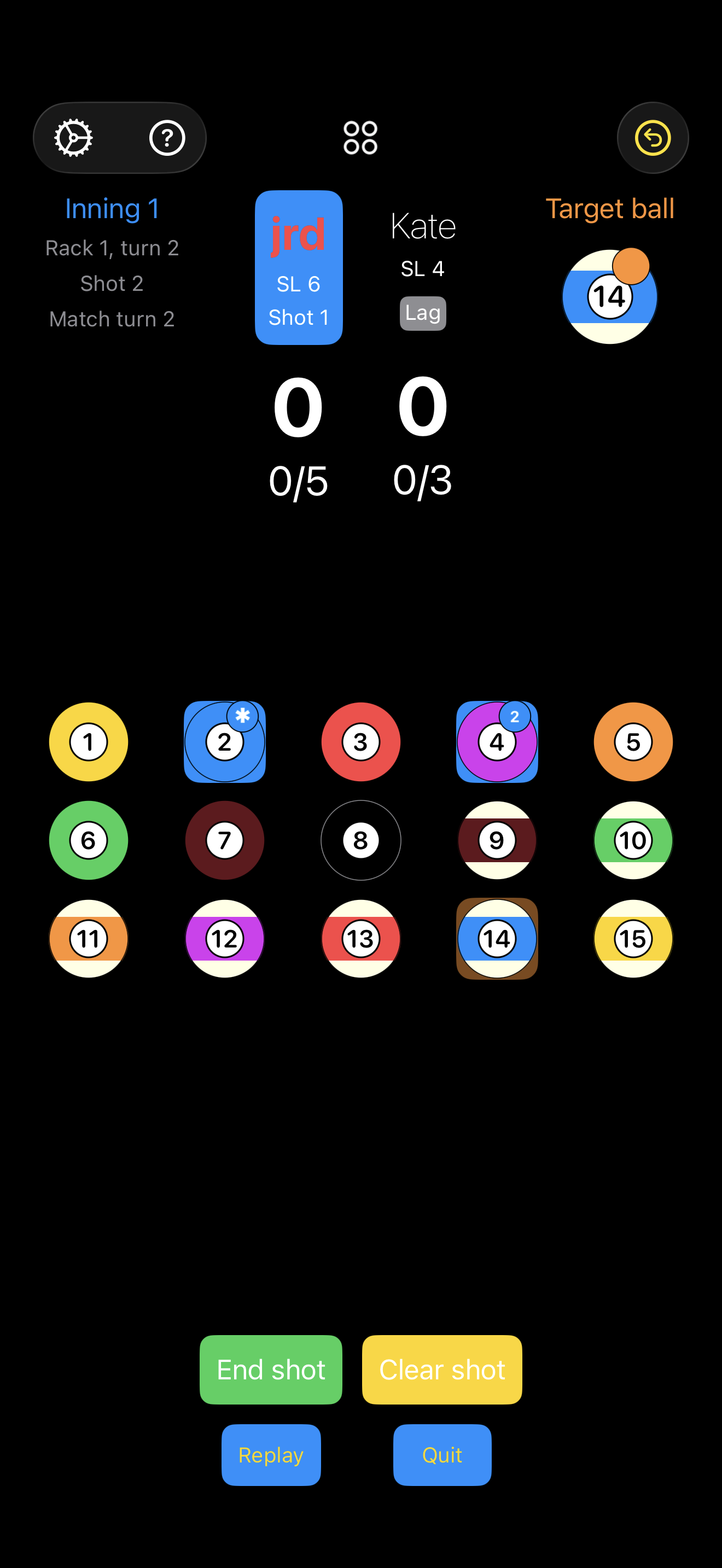
Task: Select the green 6 ball
Action: point(88,840)
